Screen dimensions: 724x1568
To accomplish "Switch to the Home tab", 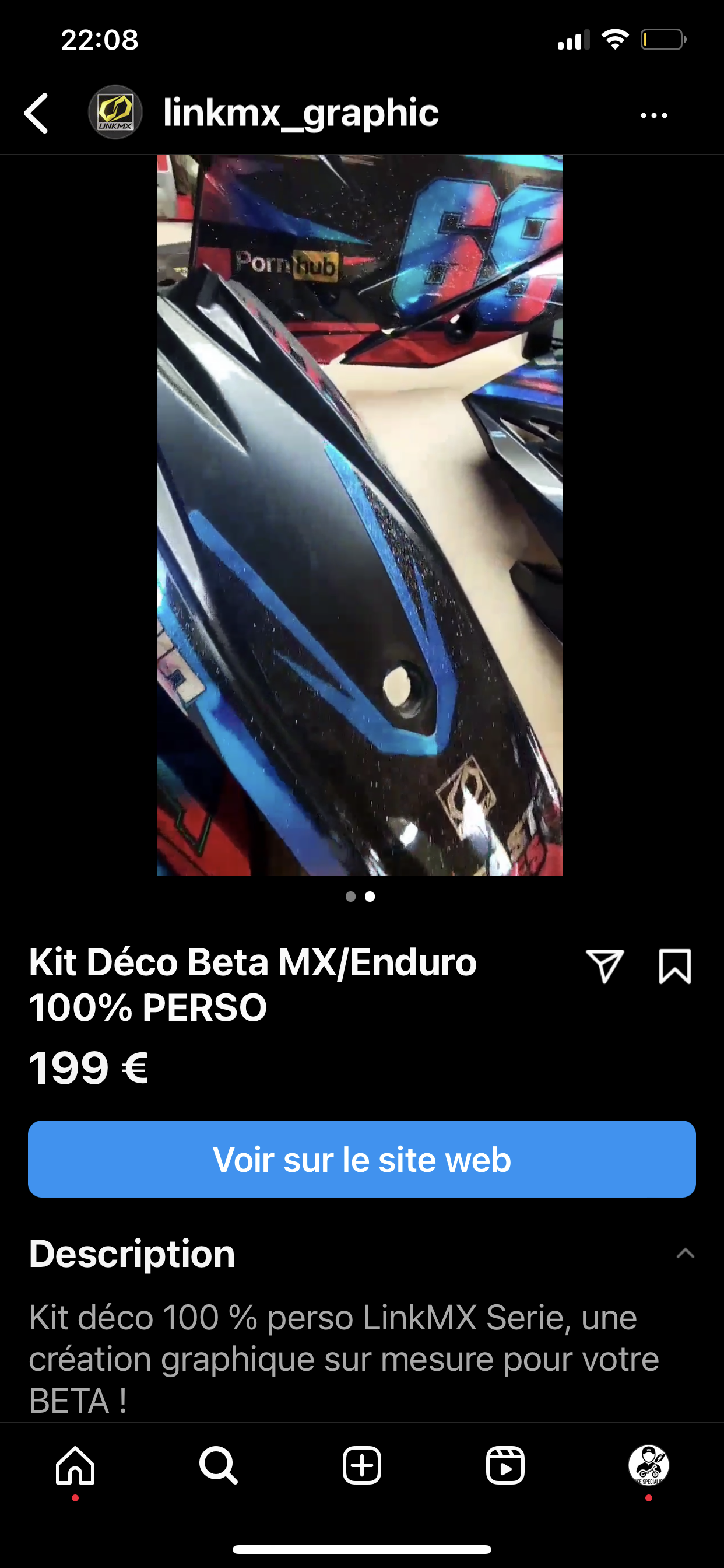I will [x=75, y=1466].
